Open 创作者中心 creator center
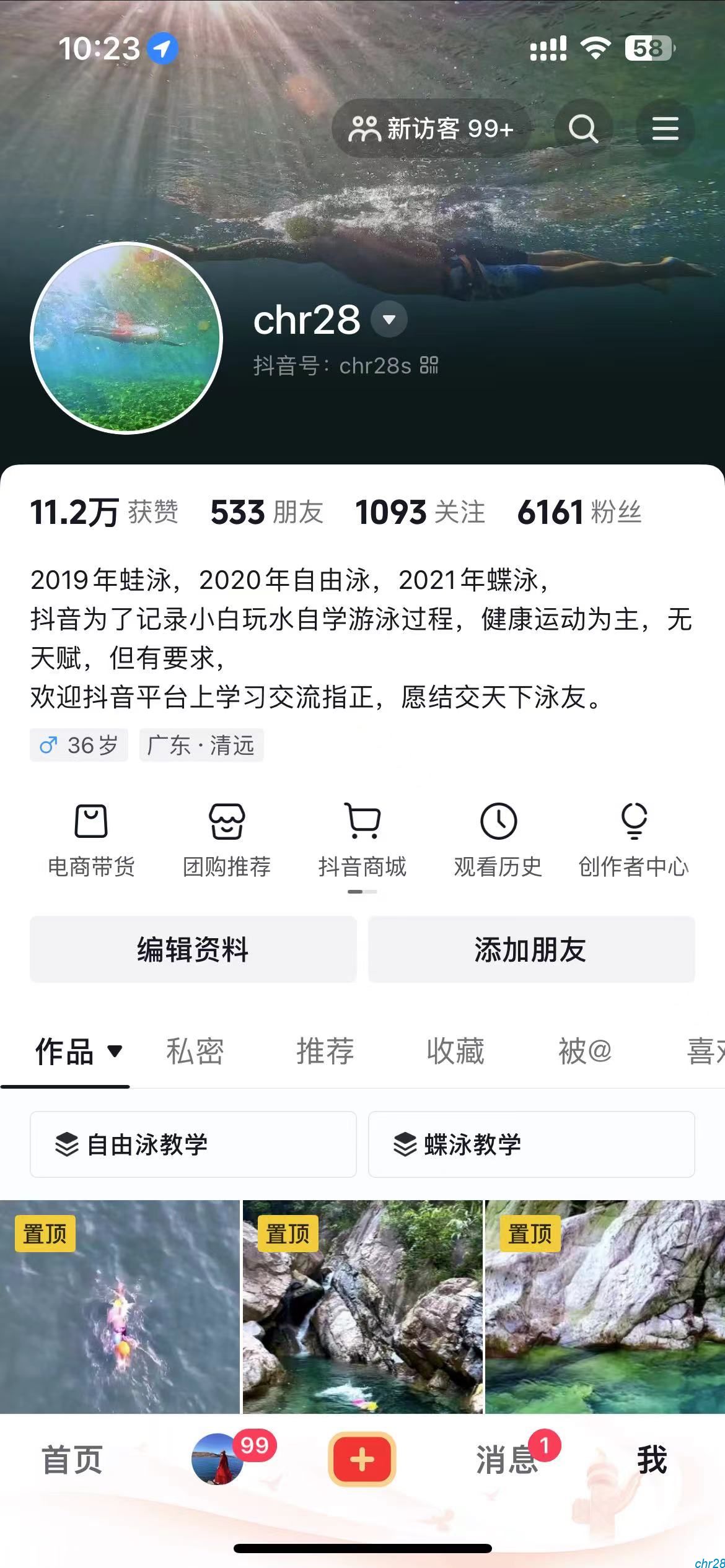The height and width of the screenshot is (1568, 725). pyautogui.click(x=633, y=840)
